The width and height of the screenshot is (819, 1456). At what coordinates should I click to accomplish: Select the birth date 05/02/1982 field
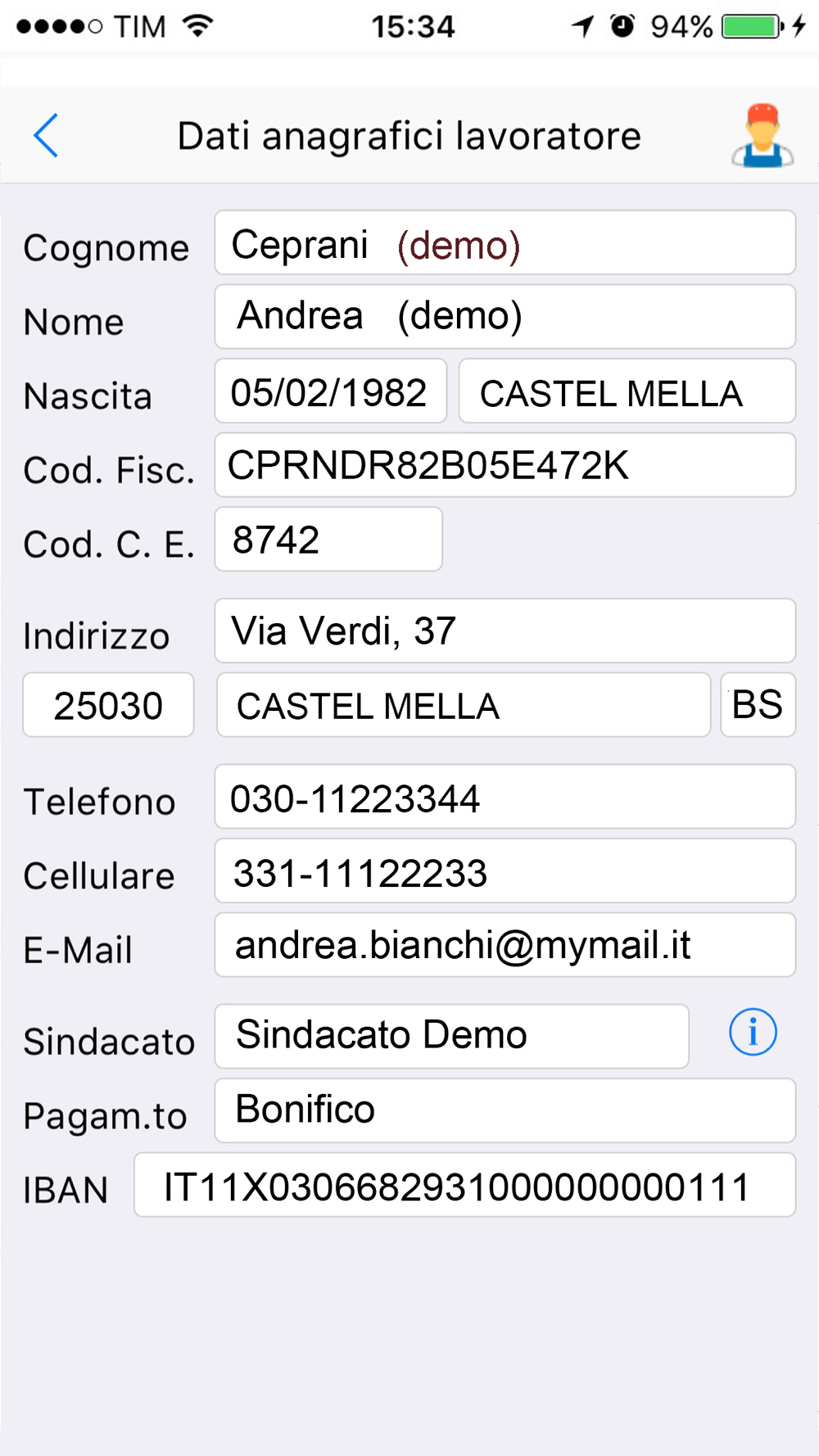pos(331,391)
